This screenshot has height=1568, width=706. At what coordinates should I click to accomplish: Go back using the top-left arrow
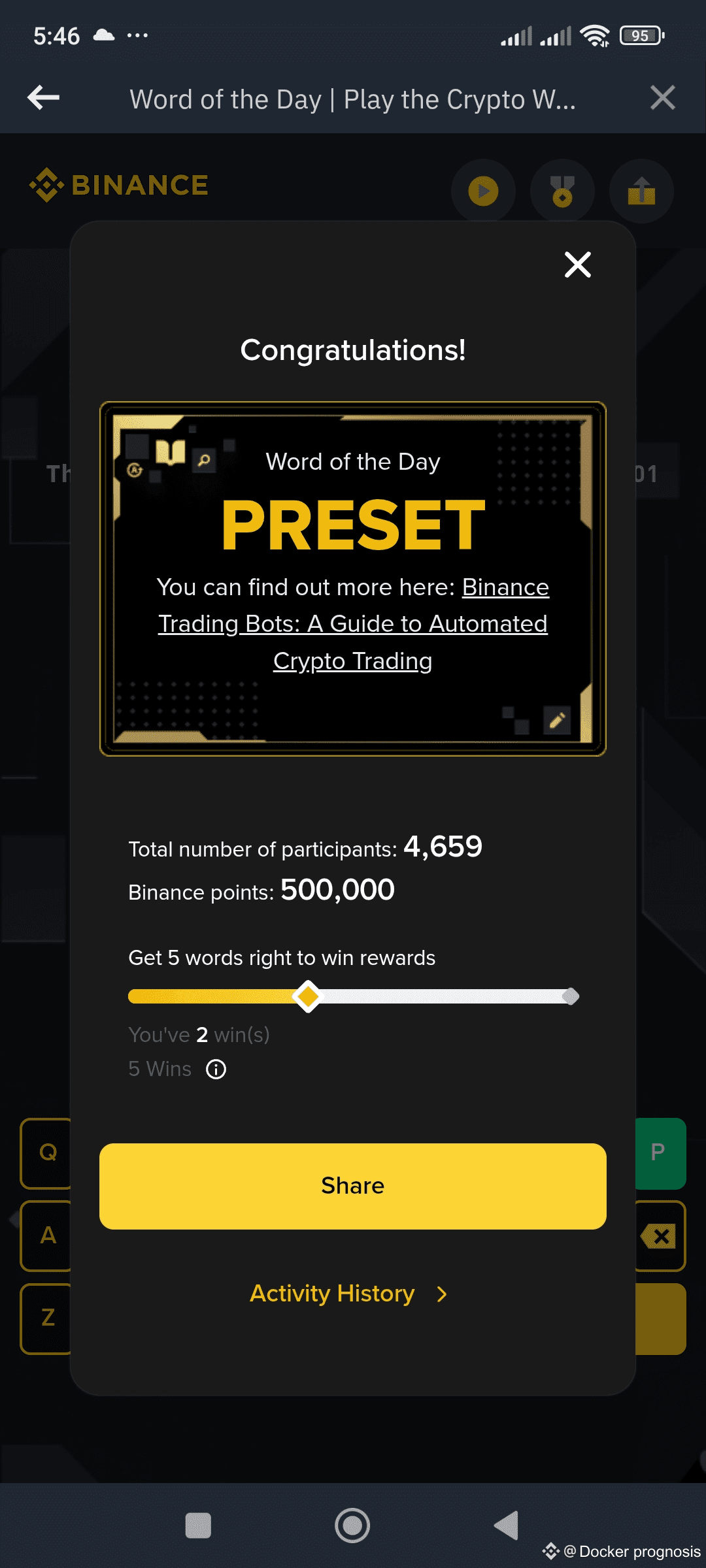coord(44,98)
